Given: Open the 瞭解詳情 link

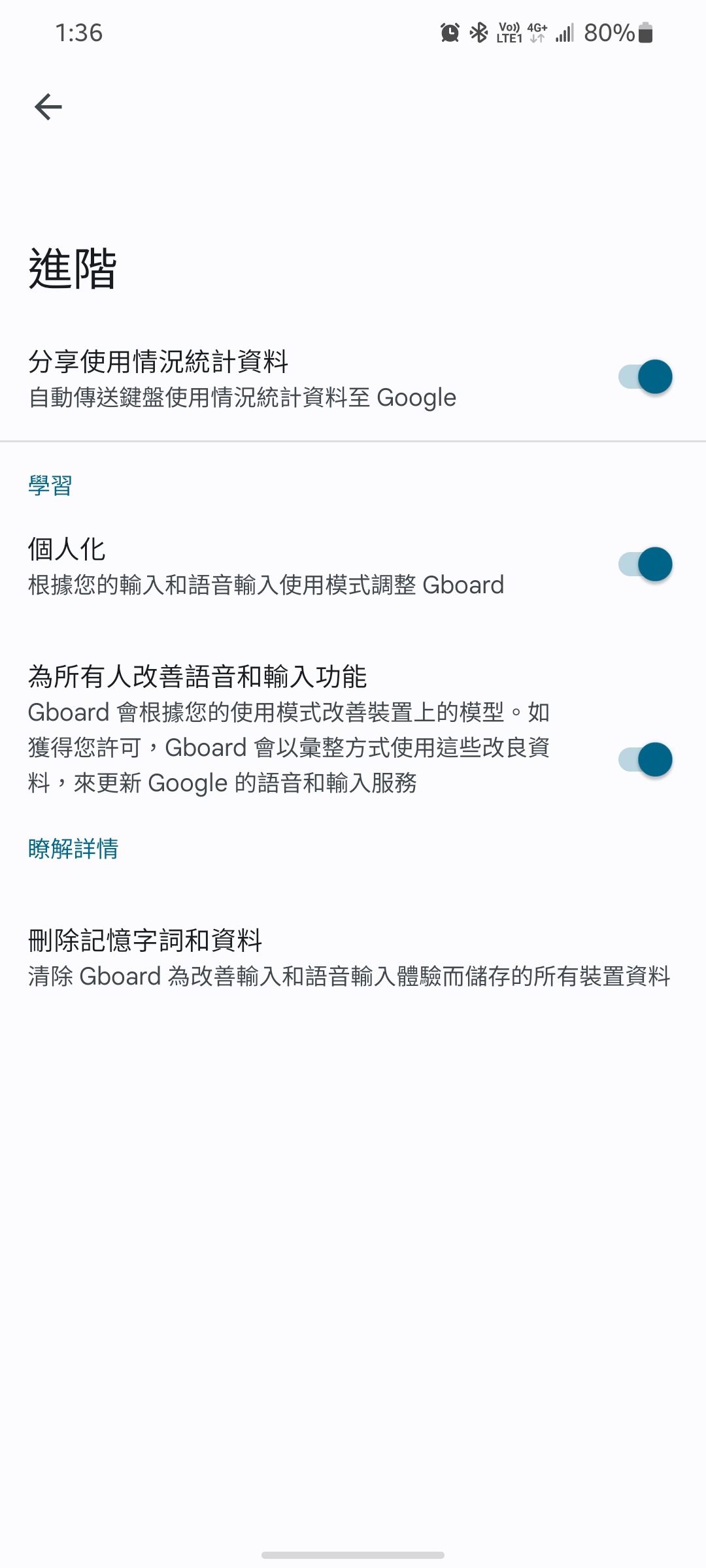Looking at the screenshot, I should tap(73, 849).
